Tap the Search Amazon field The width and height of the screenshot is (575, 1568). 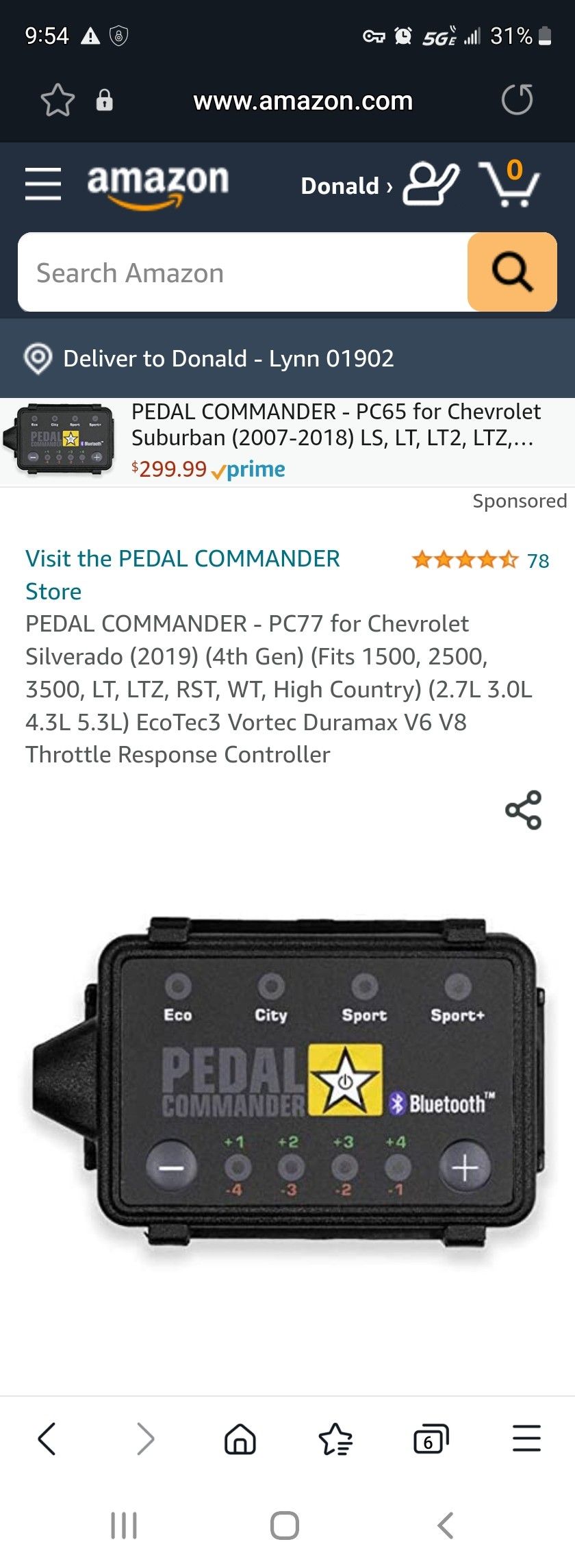243,273
